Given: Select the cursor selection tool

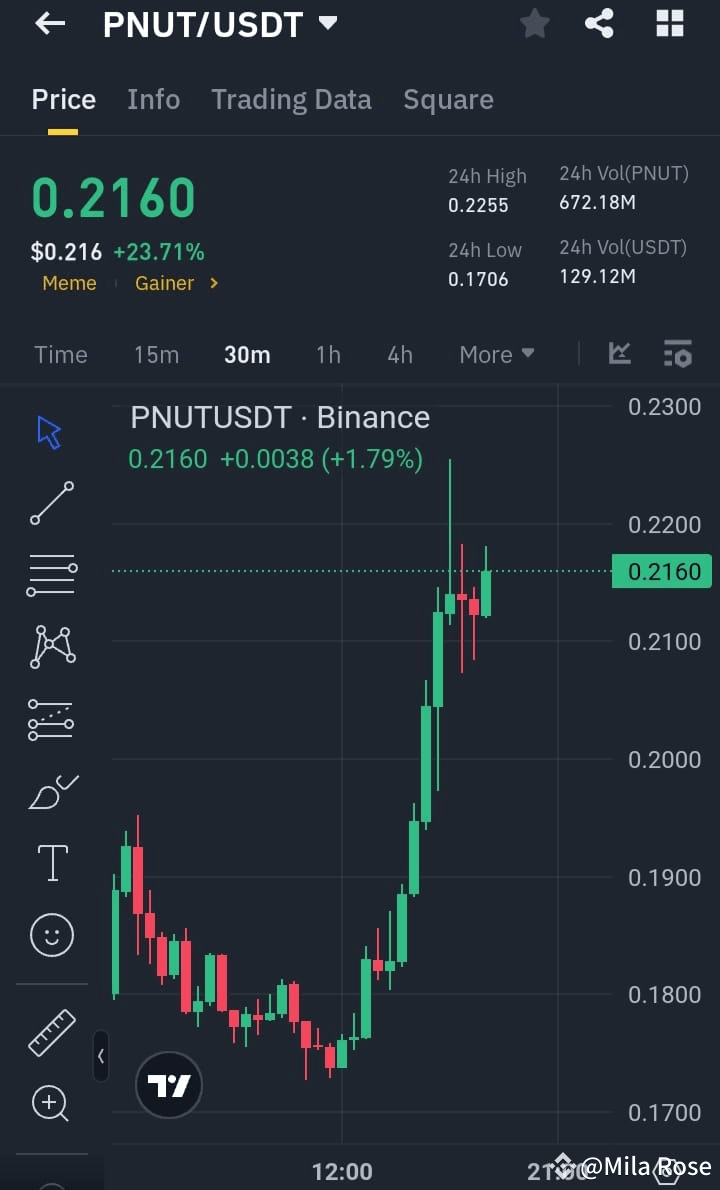Looking at the screenshot, I should tap(50, 430).
